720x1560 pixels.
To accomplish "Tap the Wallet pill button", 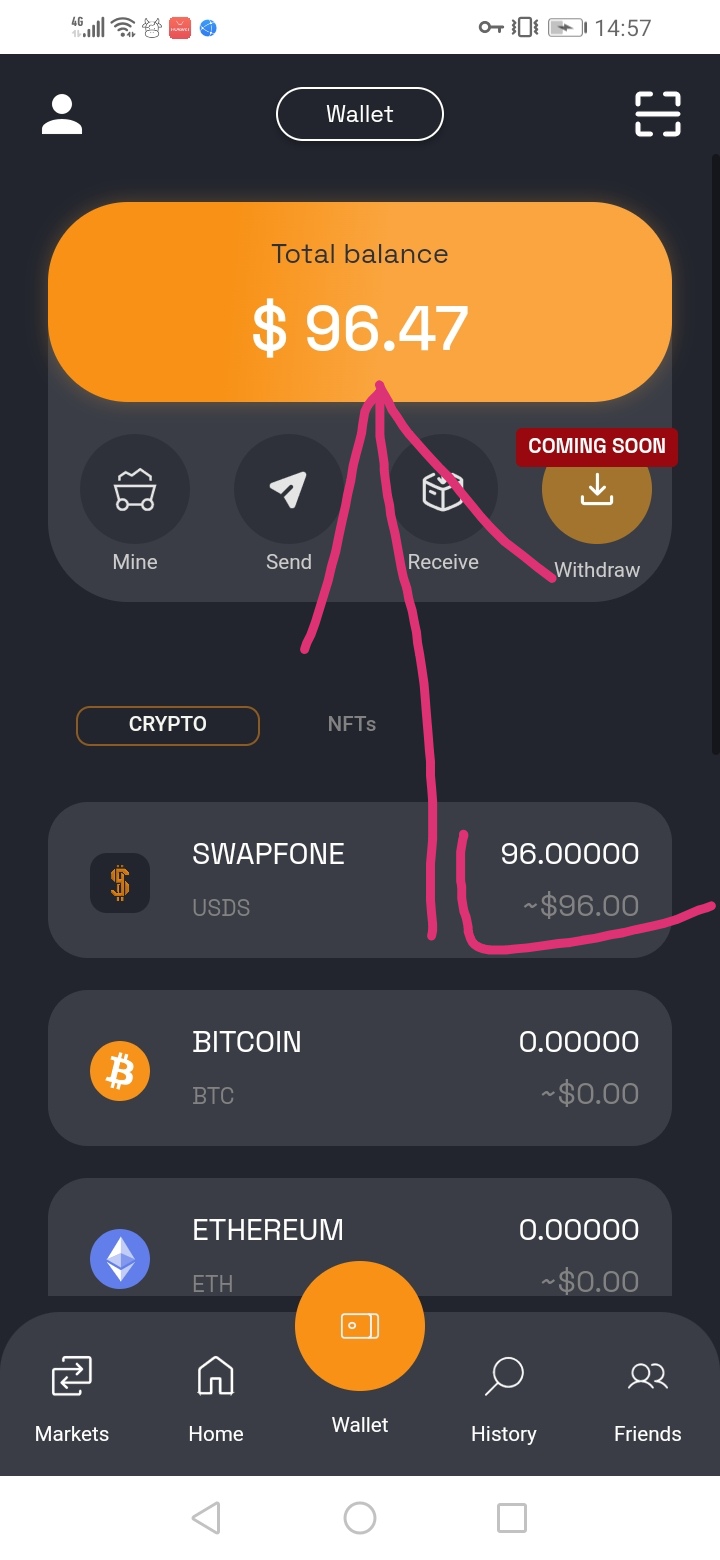I will tap(360, 114).
